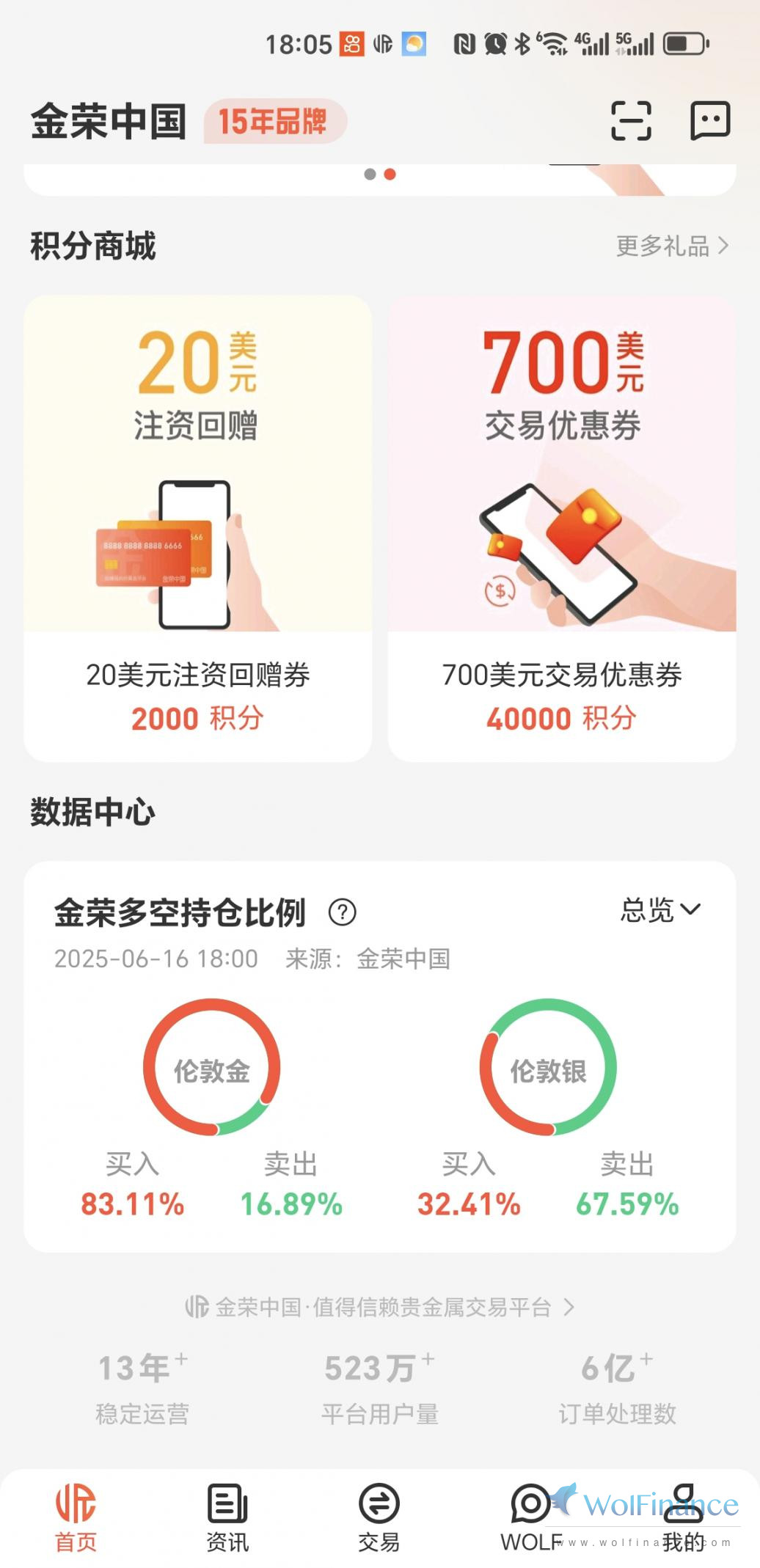Screen dimensions: 760x1568
Task: Open the scan icon in the header
Action: point(631,121)
